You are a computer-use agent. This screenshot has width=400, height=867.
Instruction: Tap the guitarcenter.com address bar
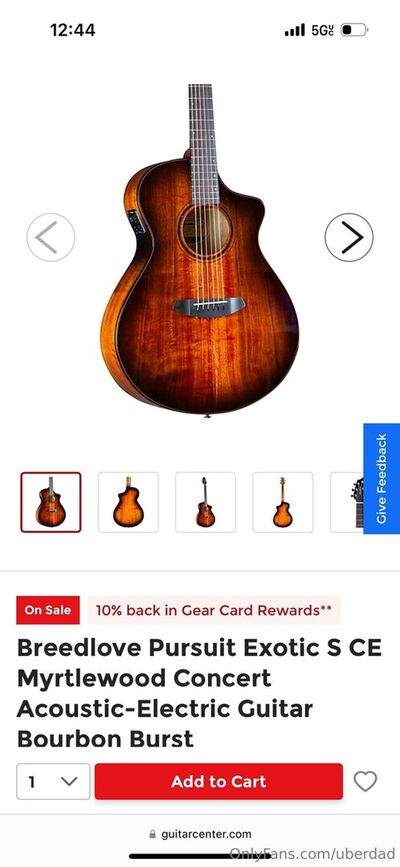point(200,834)
